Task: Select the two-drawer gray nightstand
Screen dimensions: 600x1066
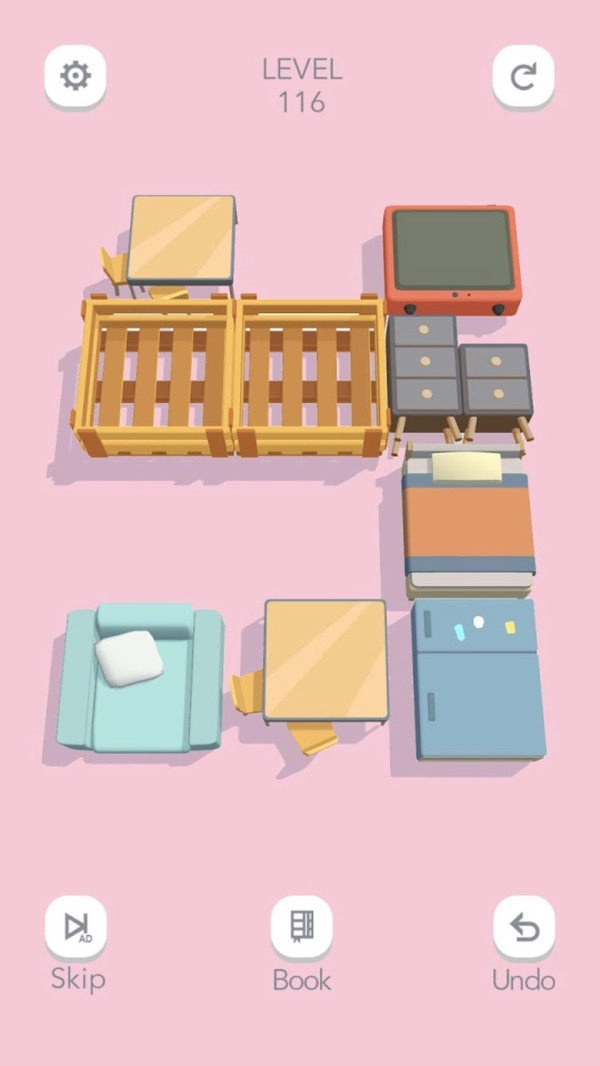Action: click(x=496, y=383)
